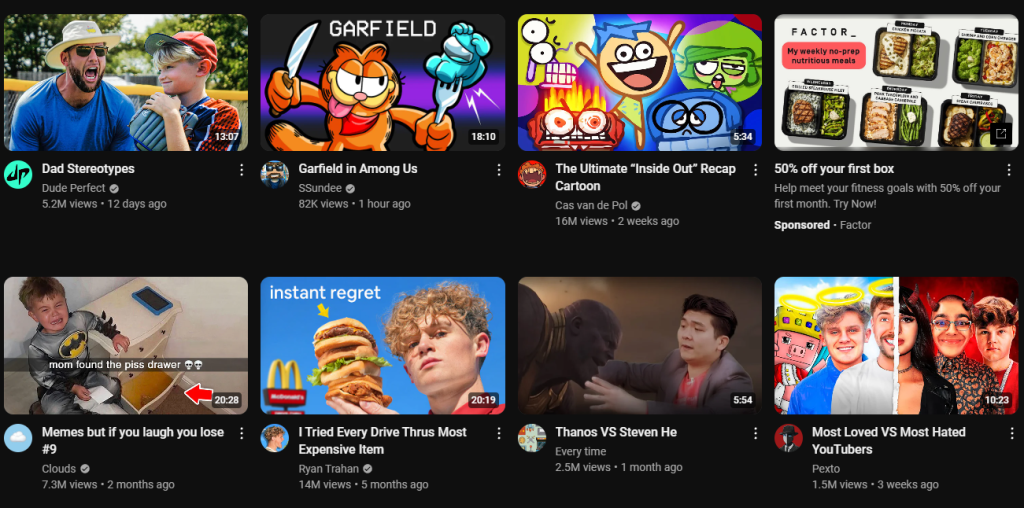Open the Pexto channel avatar
1024x508 pixels.
coord(789,438)
